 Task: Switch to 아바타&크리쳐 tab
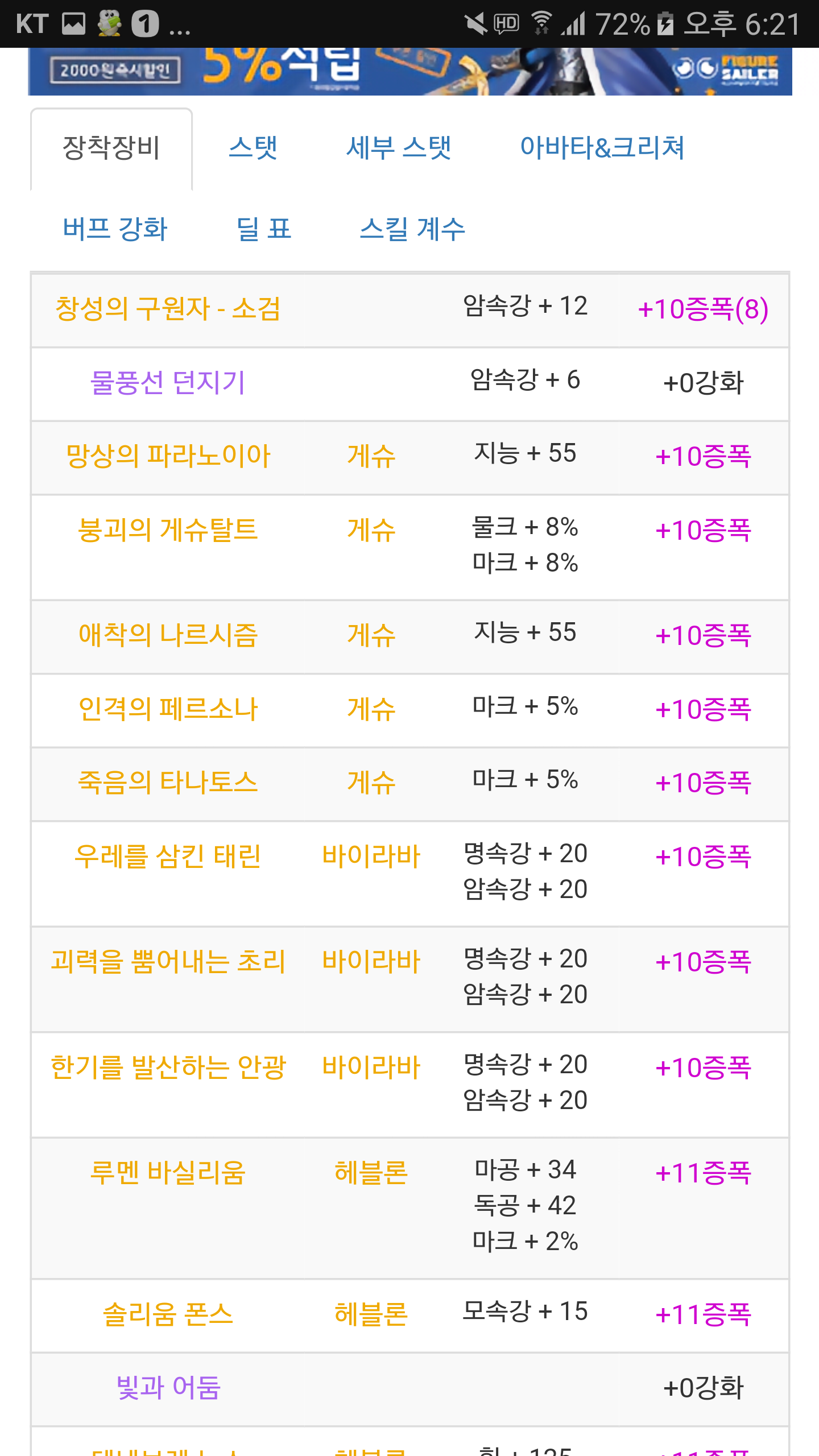(602, 148)
